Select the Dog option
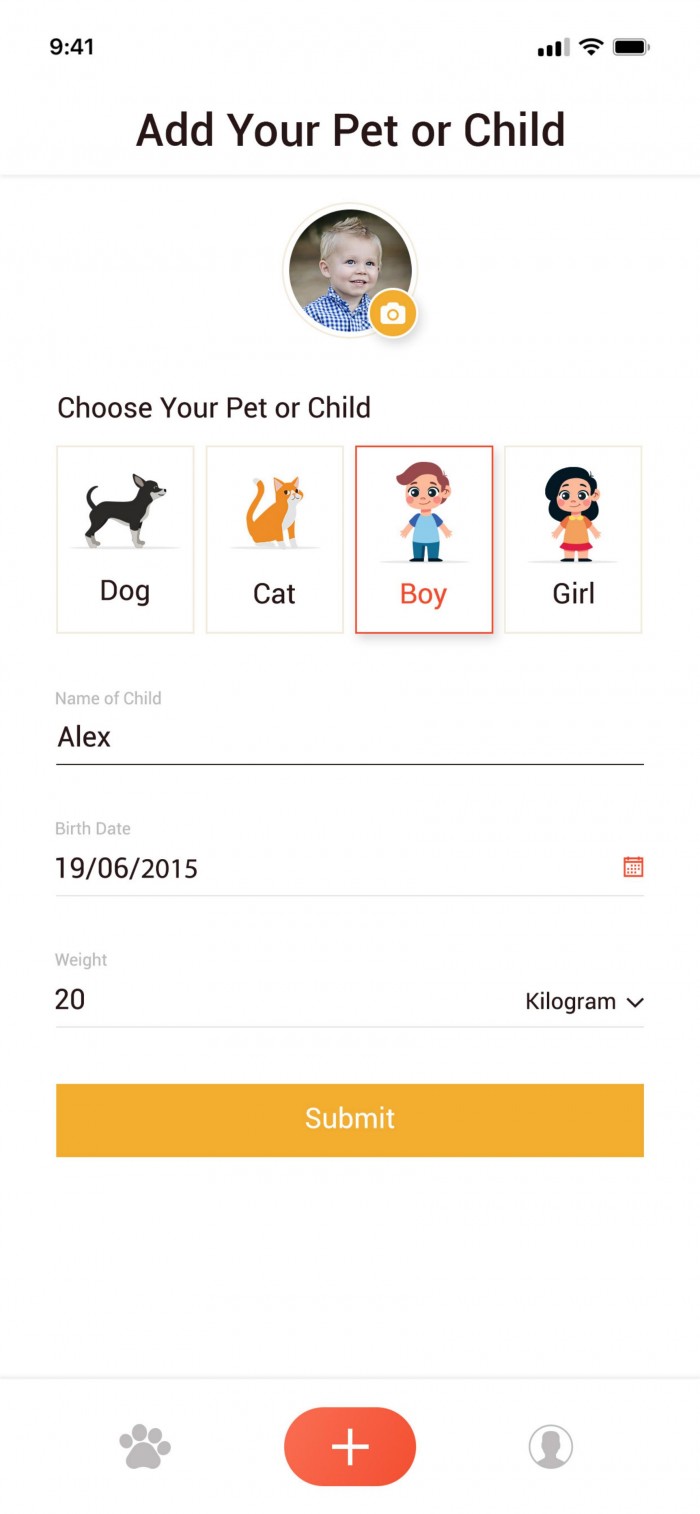The width and height of the screenshot is (700, 1514). [x=125, y=539]
